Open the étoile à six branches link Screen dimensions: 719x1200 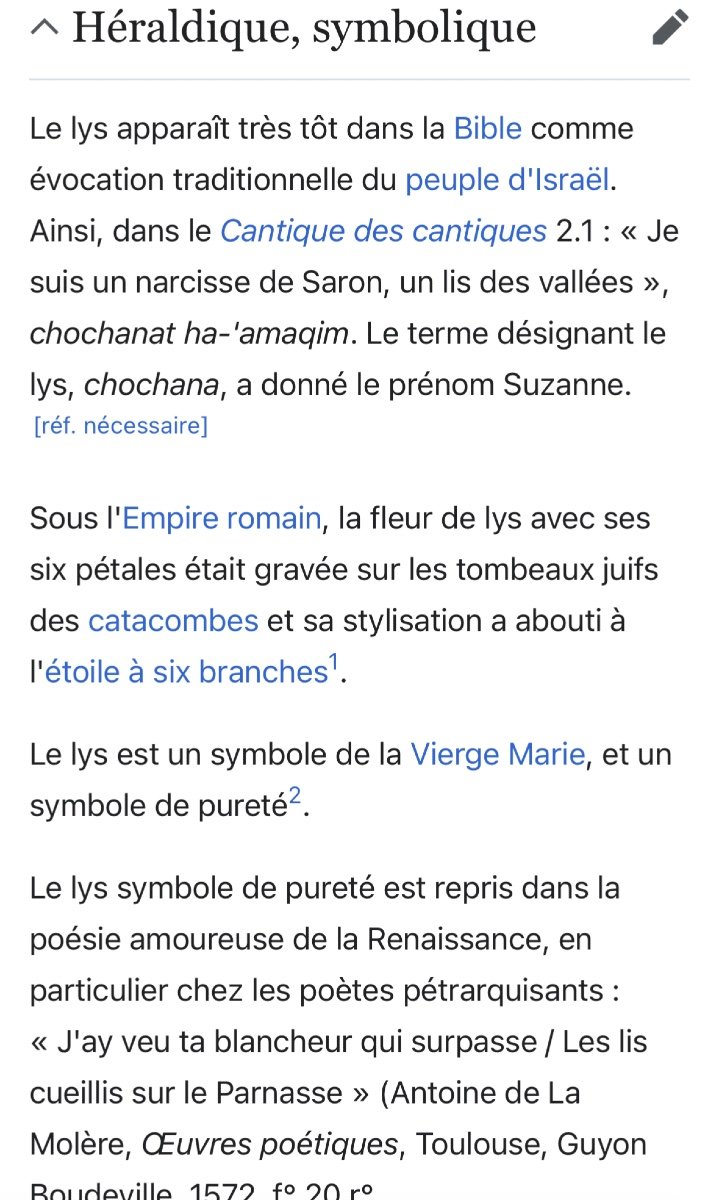pyautogui.click(x=186, y=672)
